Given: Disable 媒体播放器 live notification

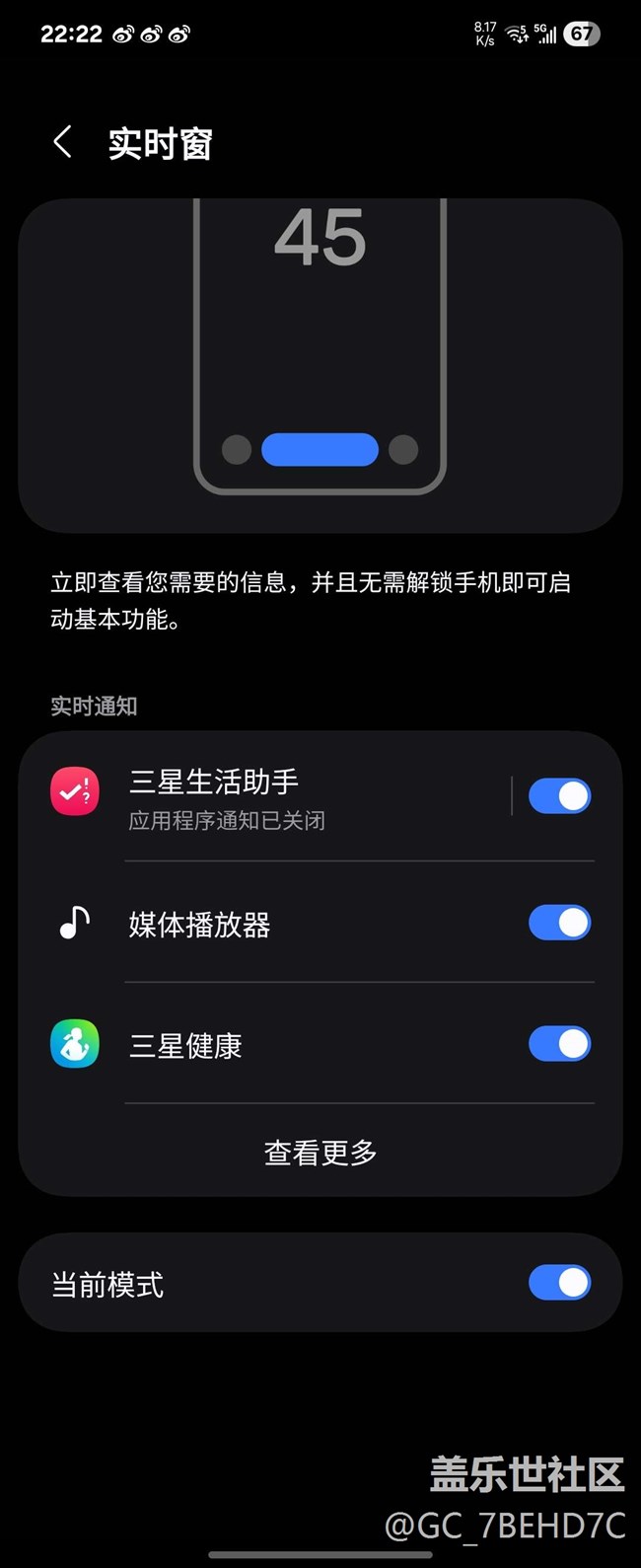Looking at the screenshot, I should tap(559, 924).
